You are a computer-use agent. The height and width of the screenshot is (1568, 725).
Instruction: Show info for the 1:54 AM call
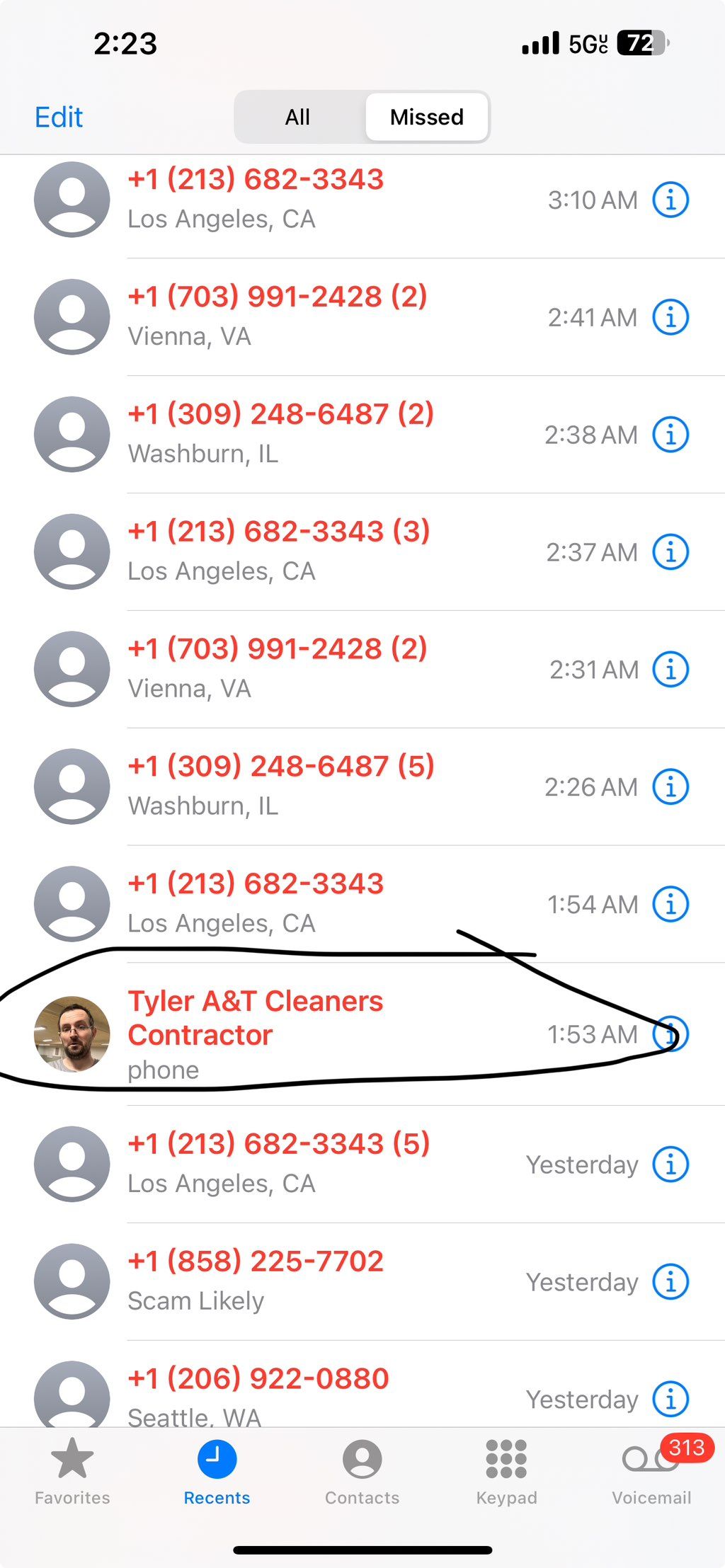[x=670, y=904]
